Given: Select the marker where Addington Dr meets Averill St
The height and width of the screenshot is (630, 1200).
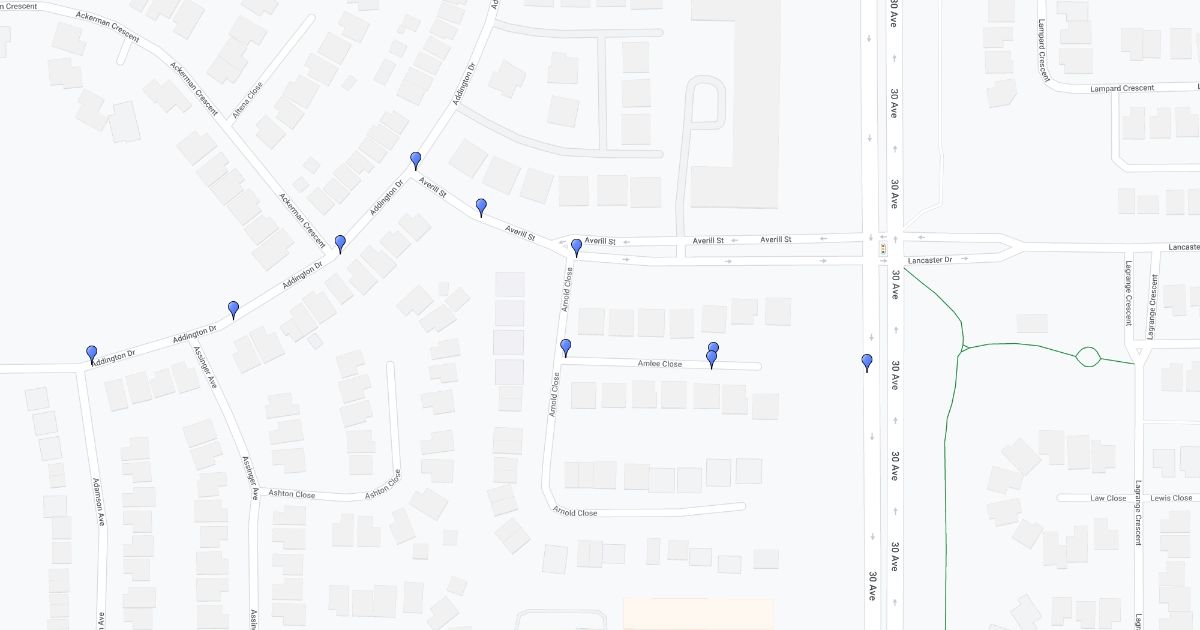Looking at the screenshot, I should click(416, 160).
